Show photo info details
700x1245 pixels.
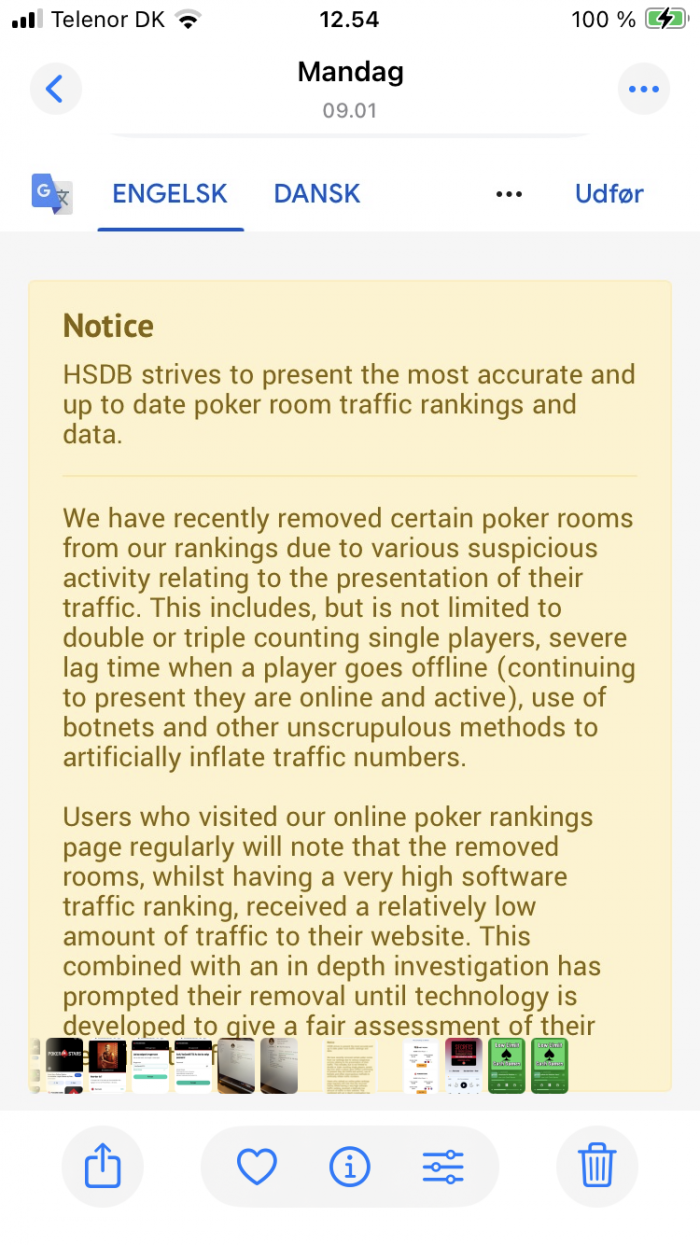point(350,1166)
